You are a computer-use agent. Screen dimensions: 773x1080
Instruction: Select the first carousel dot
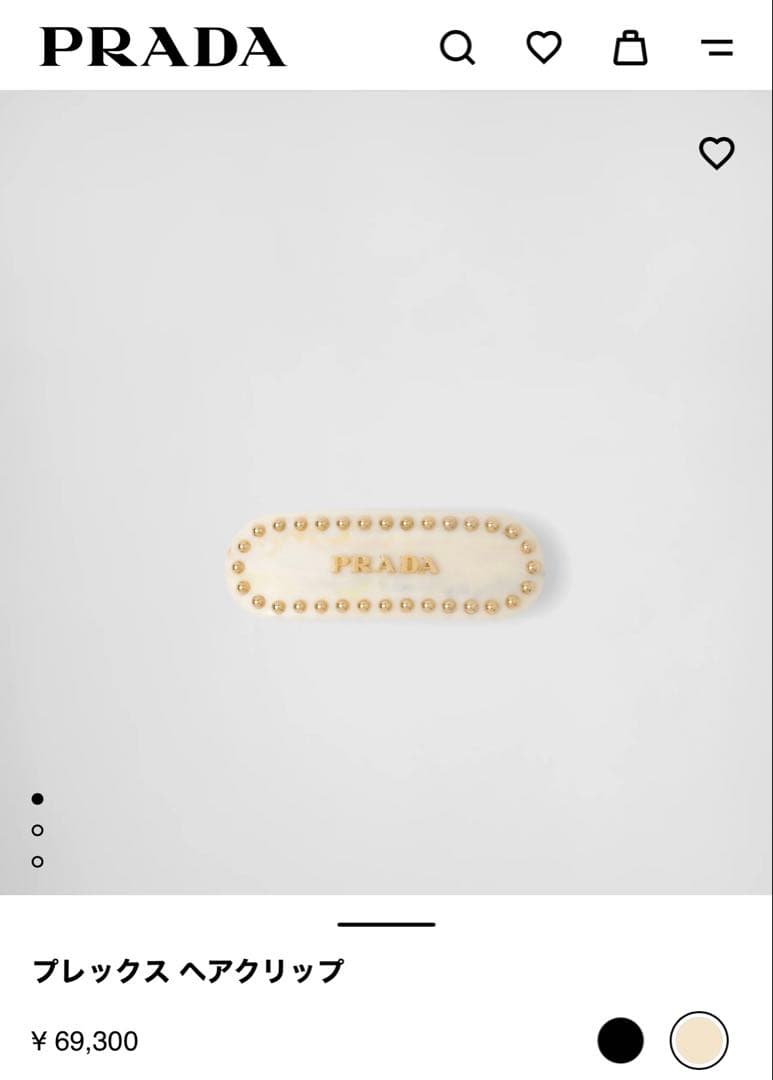click(38, 798)
